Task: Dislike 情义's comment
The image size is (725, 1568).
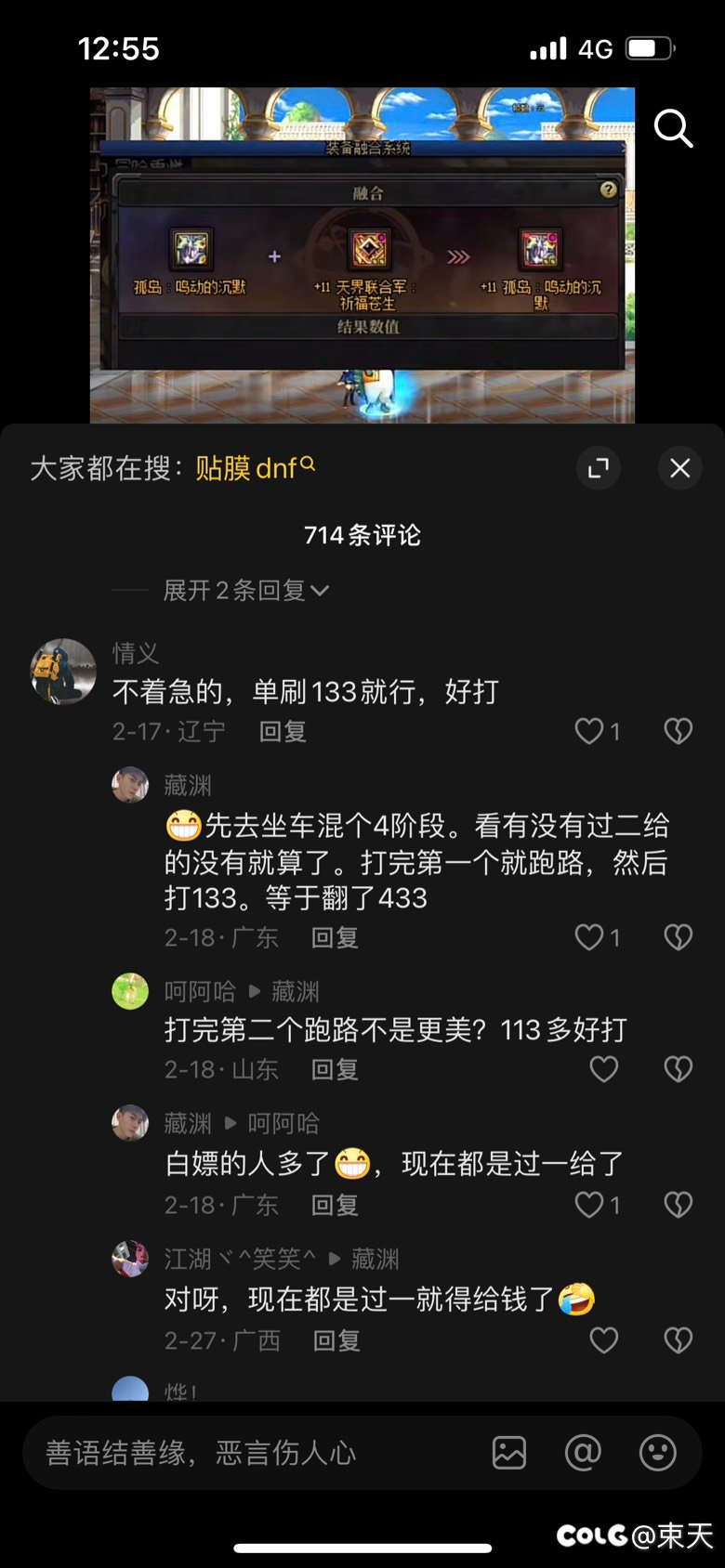Action: pyautogui.click(x=679, y=732)
